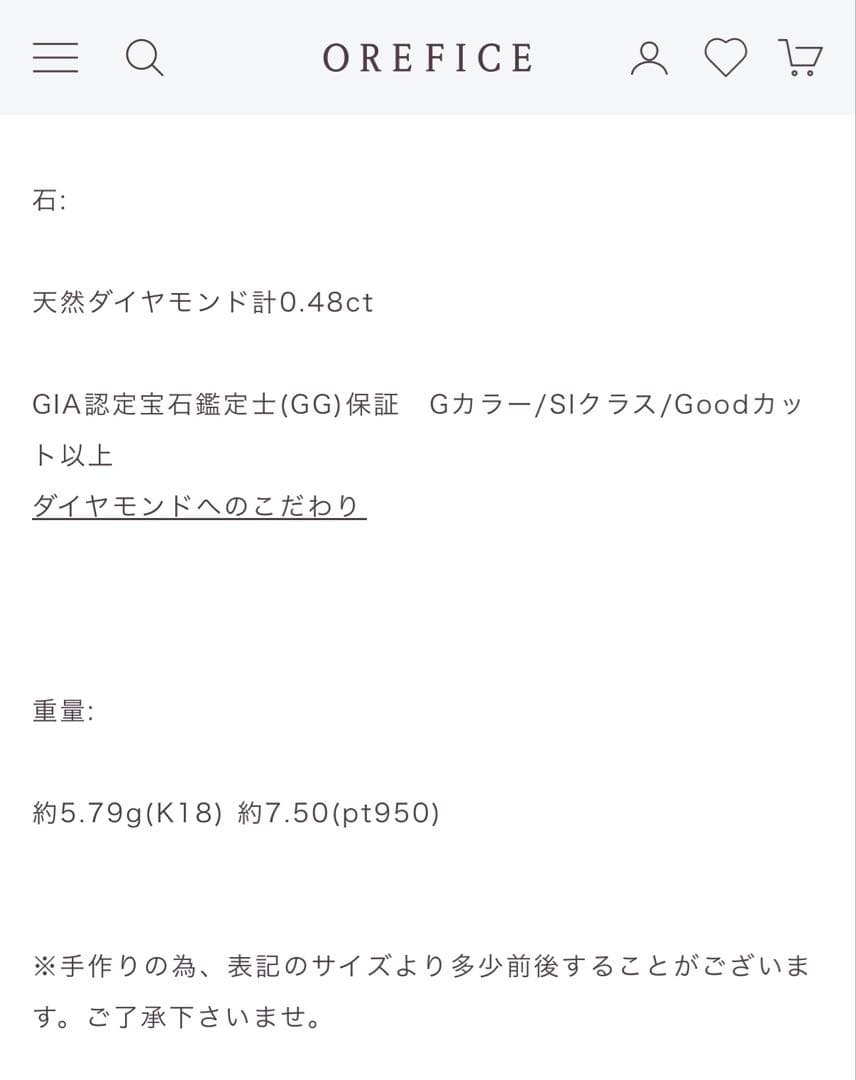Expand the menu using the three-line icon

click(55, 59)
